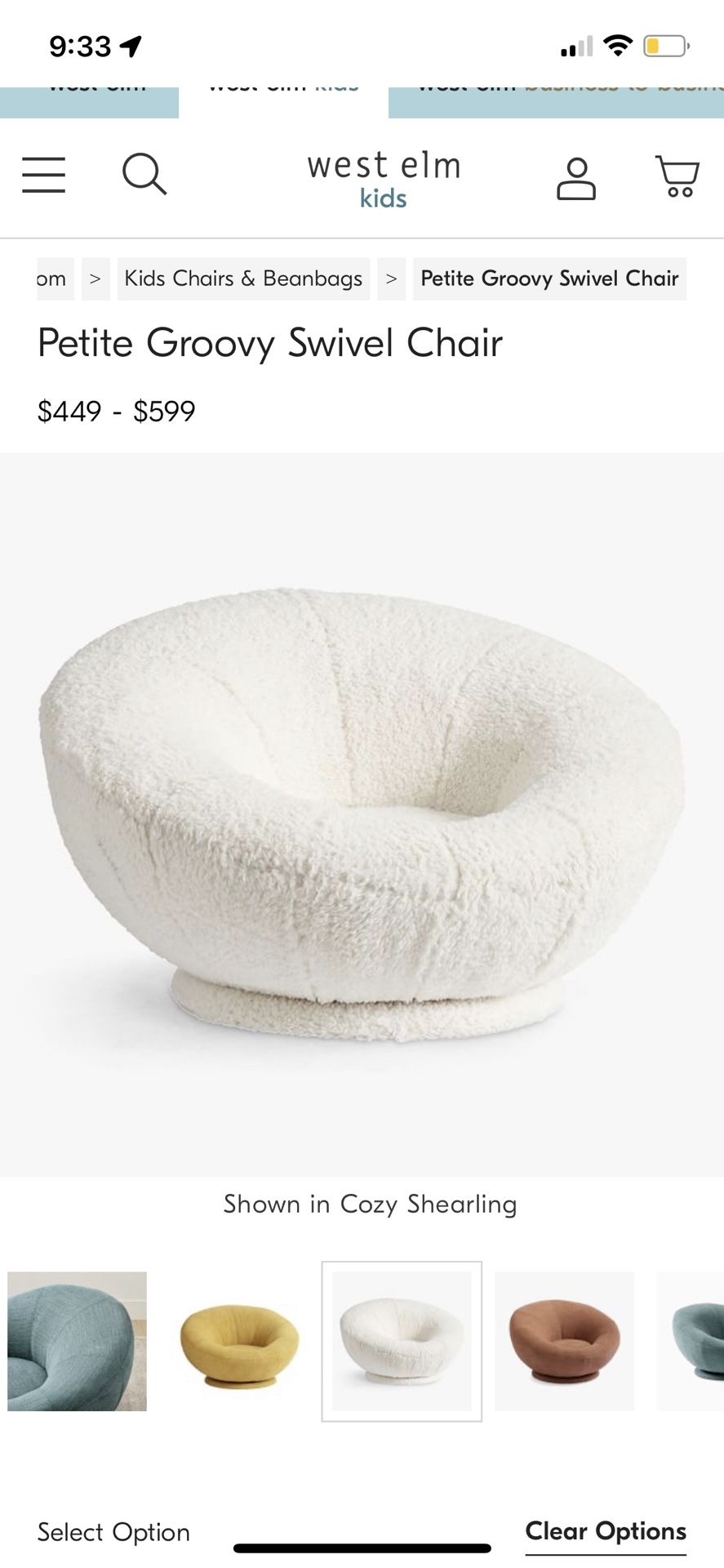The height and width of the screenshot is (1568, 724).
Task: Go to the west elm kids homepage logo
Action: pos(384,180)
